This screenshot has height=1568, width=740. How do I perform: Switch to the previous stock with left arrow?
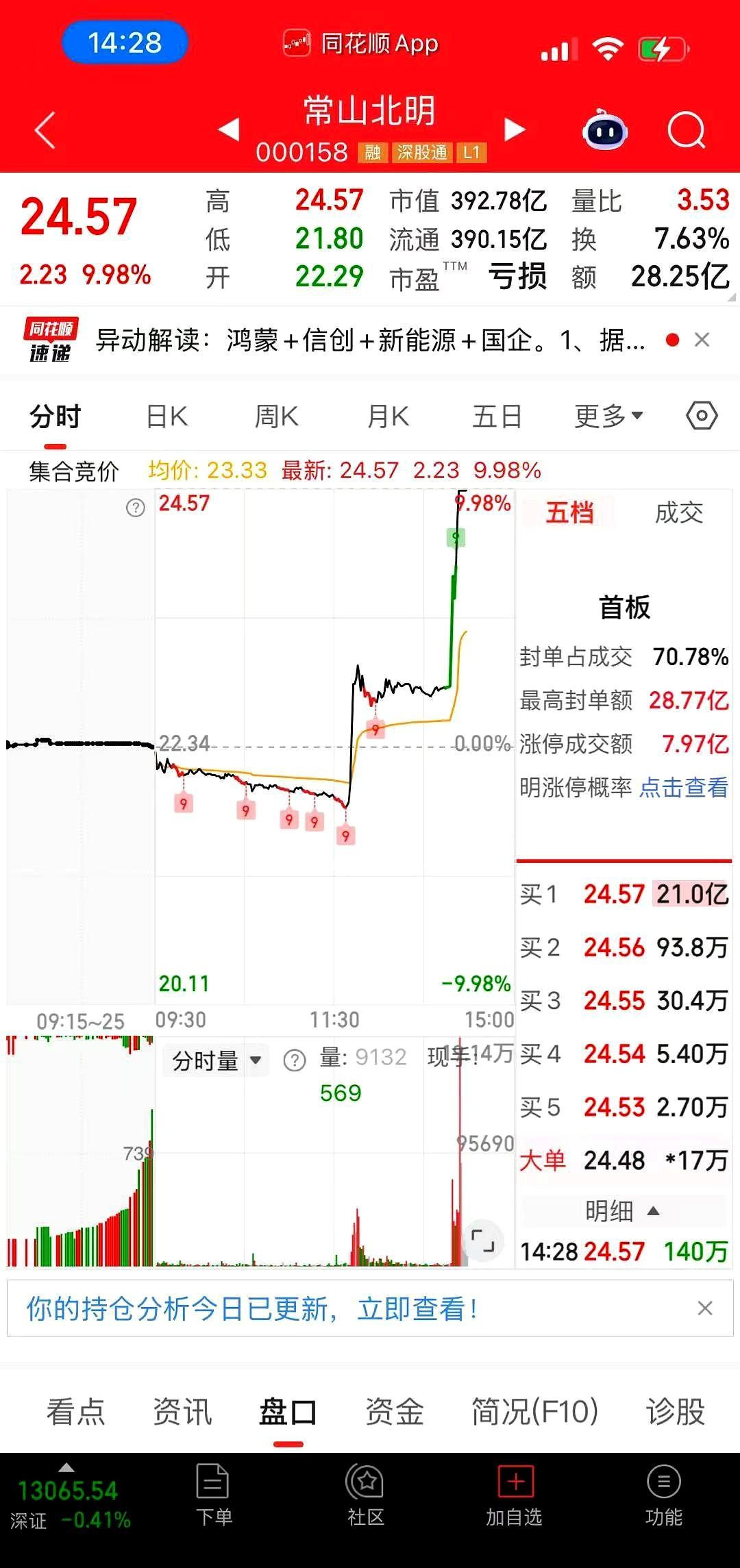pos(229,129)
